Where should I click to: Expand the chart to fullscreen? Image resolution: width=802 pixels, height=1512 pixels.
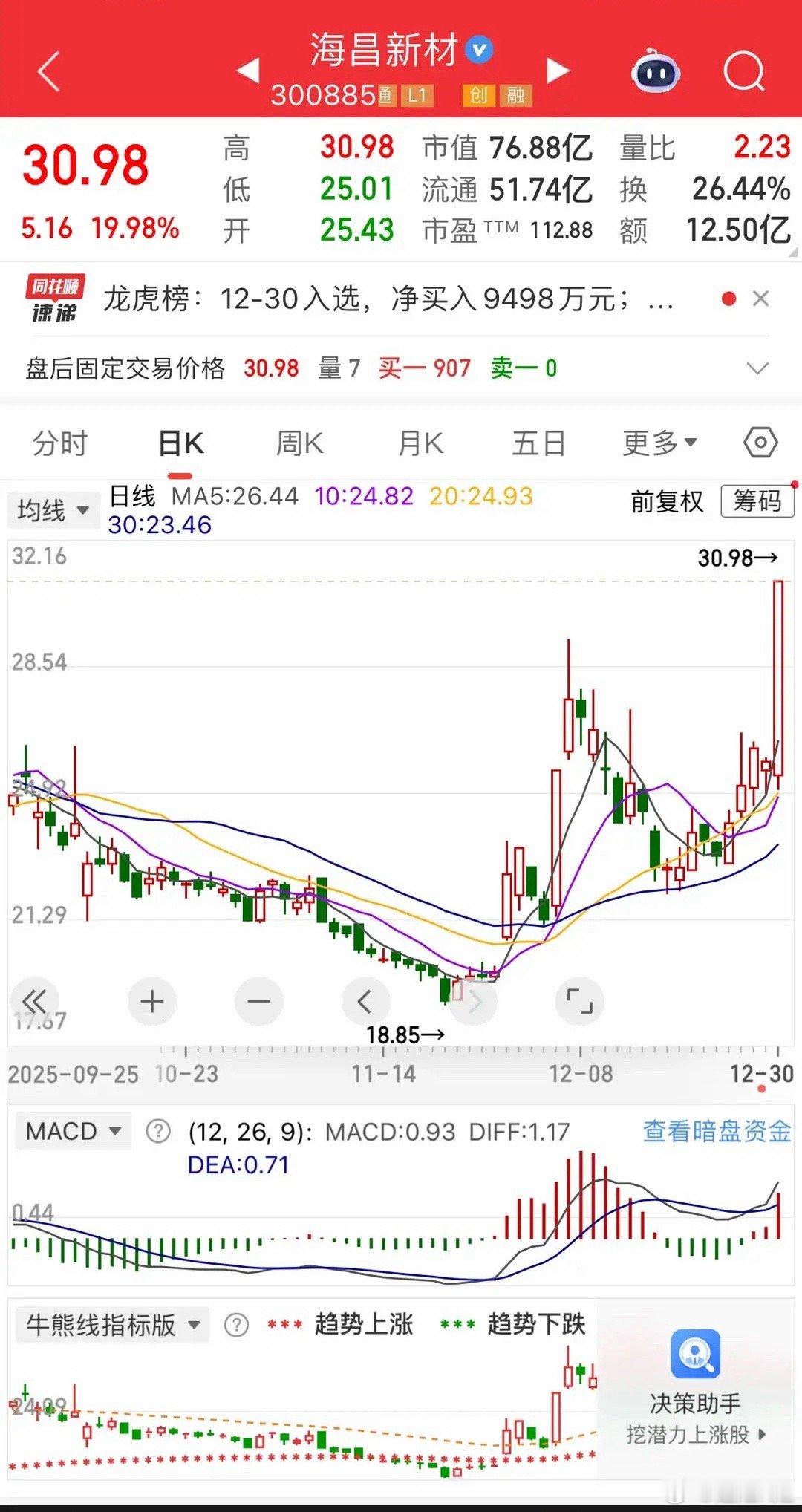point(579,1002)
